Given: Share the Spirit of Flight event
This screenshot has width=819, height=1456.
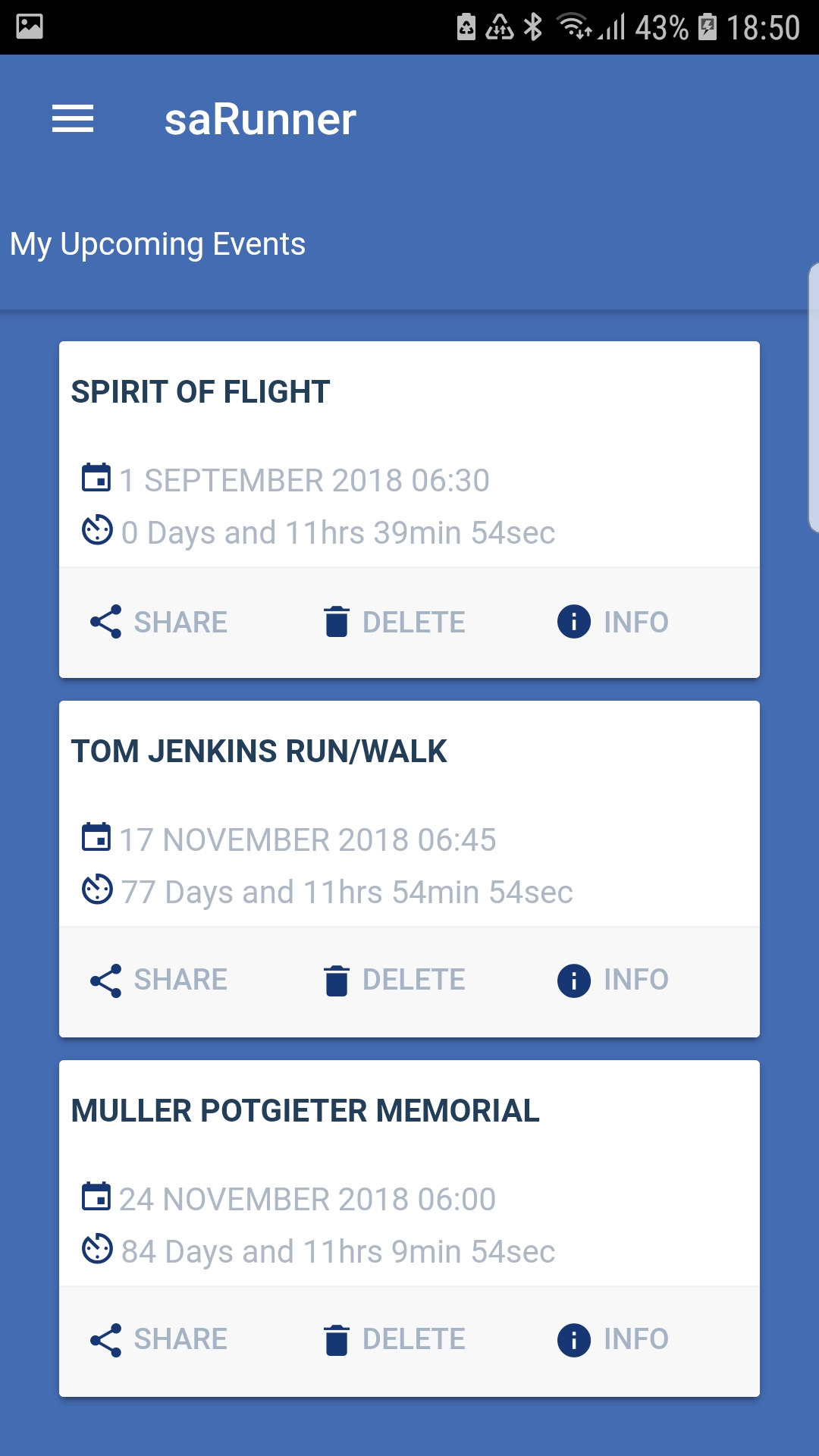Looking at the screenshot, I should pyautogui.click(x=159, y=622).
